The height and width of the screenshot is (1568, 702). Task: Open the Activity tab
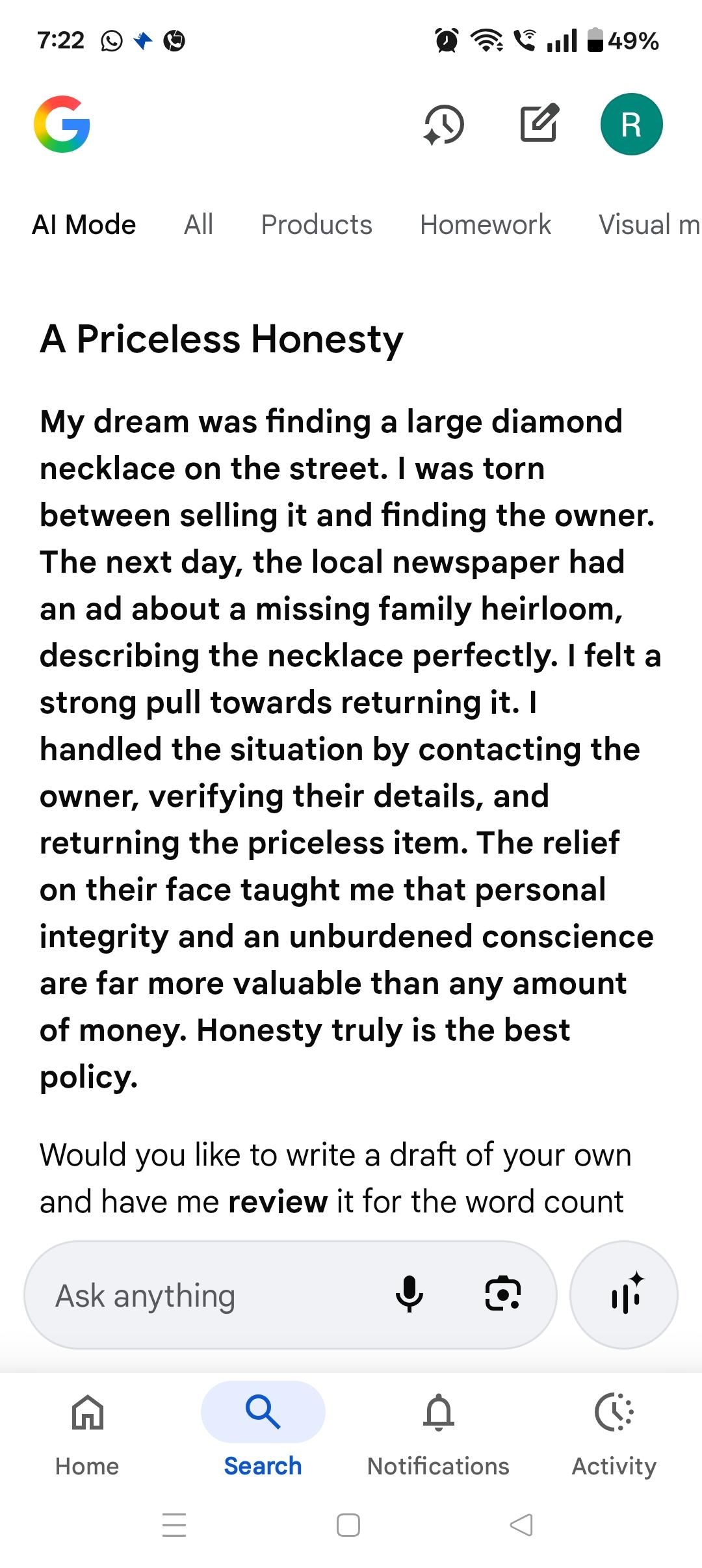pyautogui.click(x=614, y=1431)
